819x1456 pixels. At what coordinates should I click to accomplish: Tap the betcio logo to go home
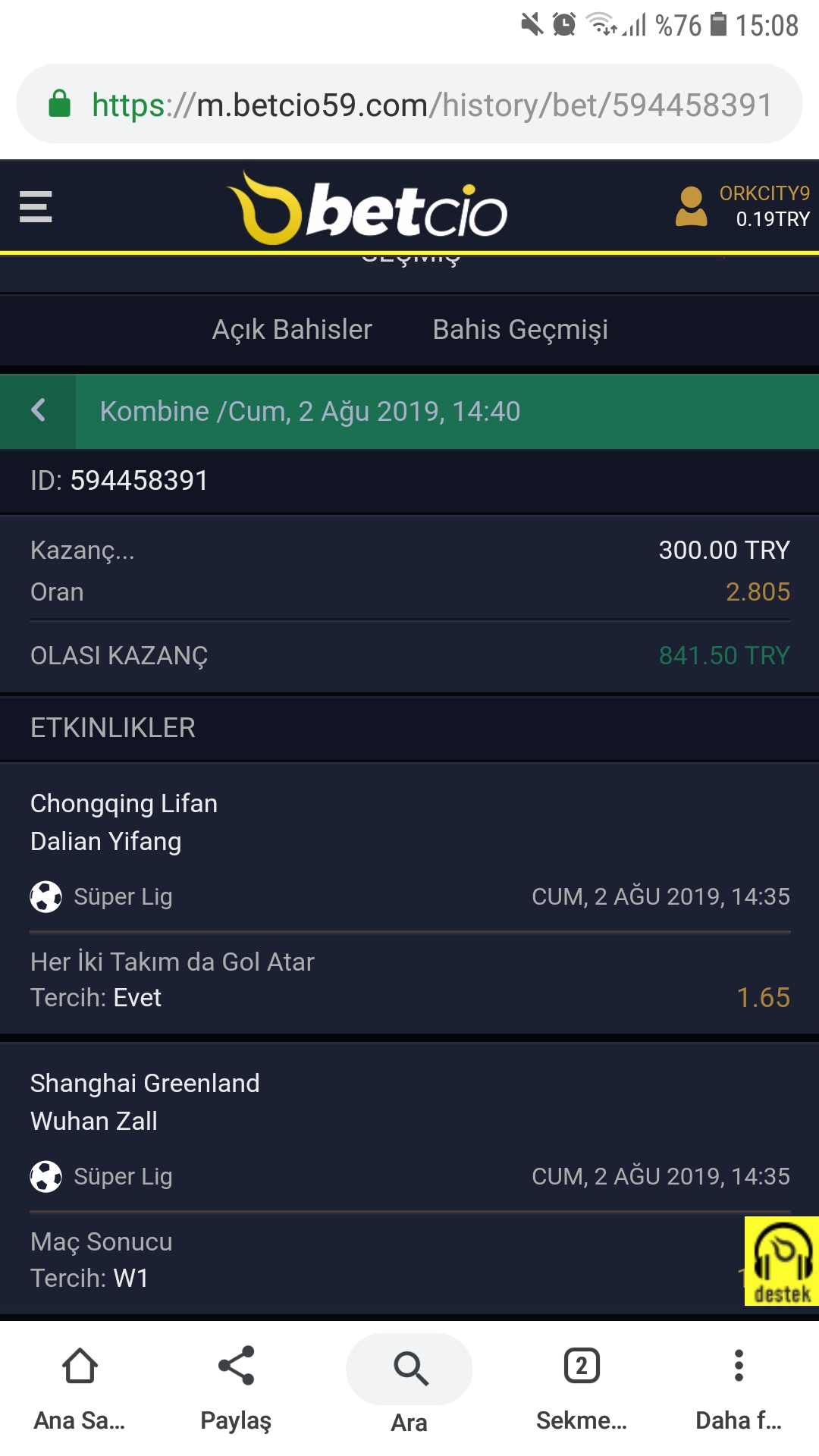[x=368, y=208]
